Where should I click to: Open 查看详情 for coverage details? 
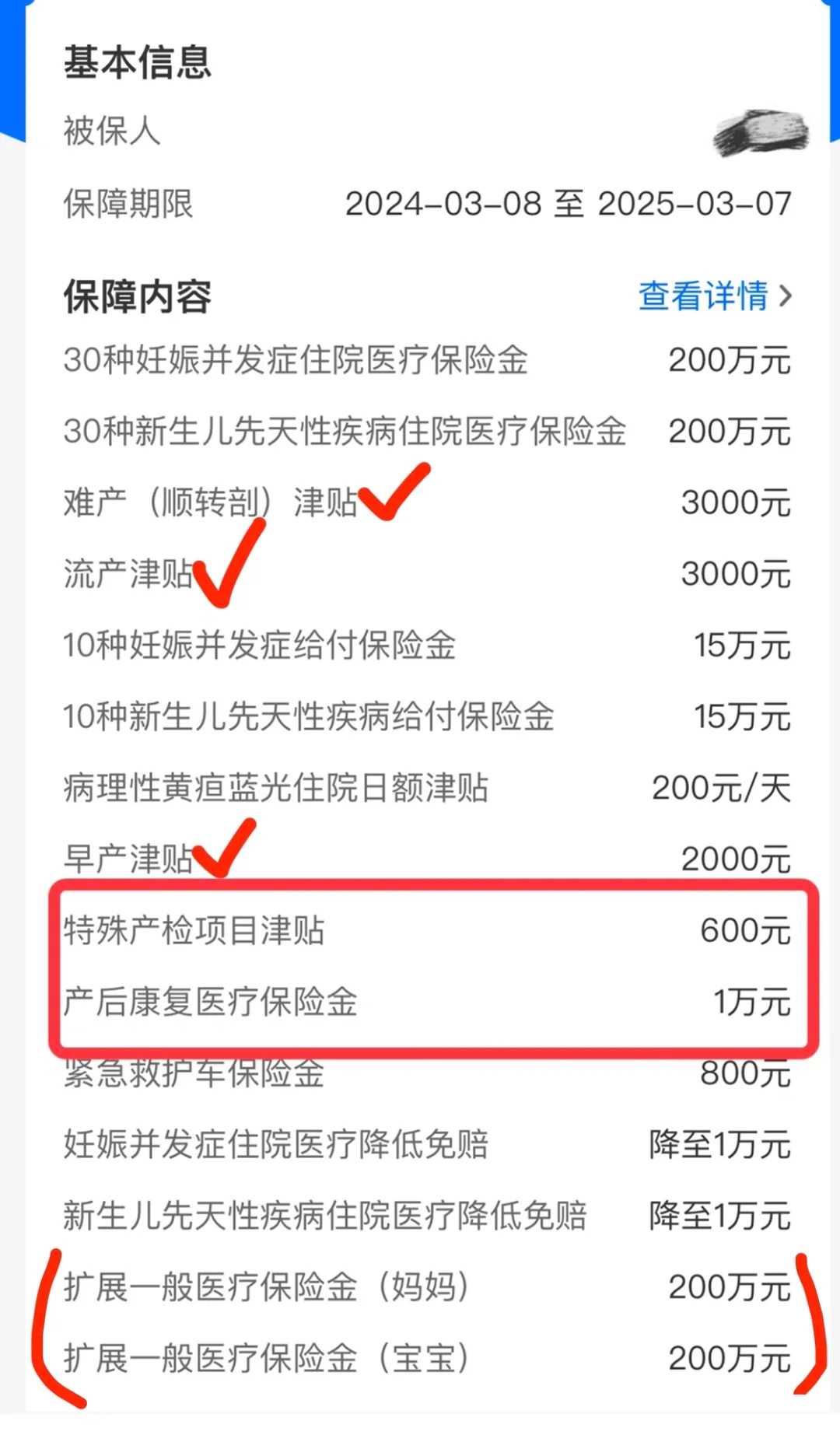714,296
